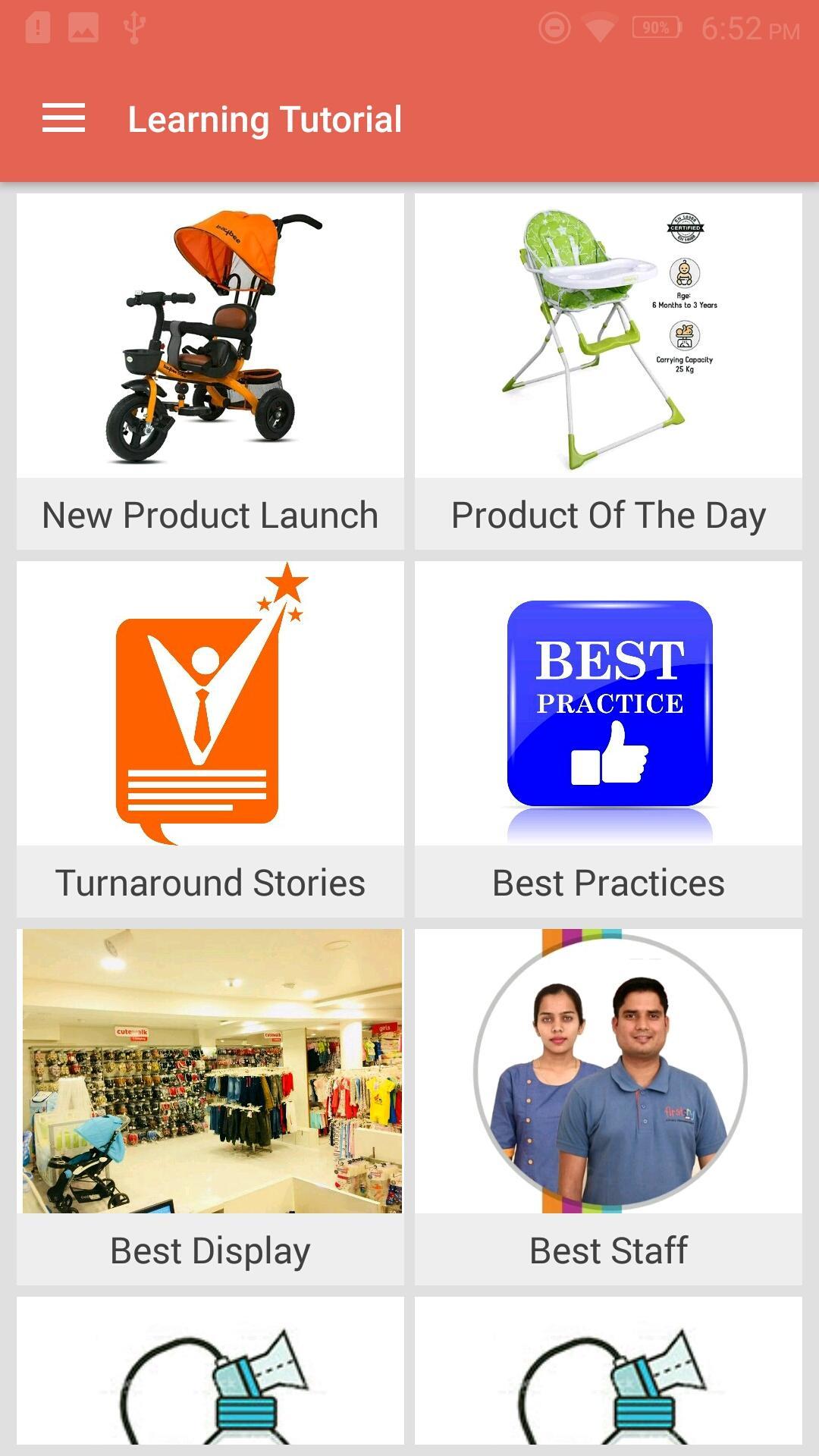Open the New Product Launch tile

point(210,372)
